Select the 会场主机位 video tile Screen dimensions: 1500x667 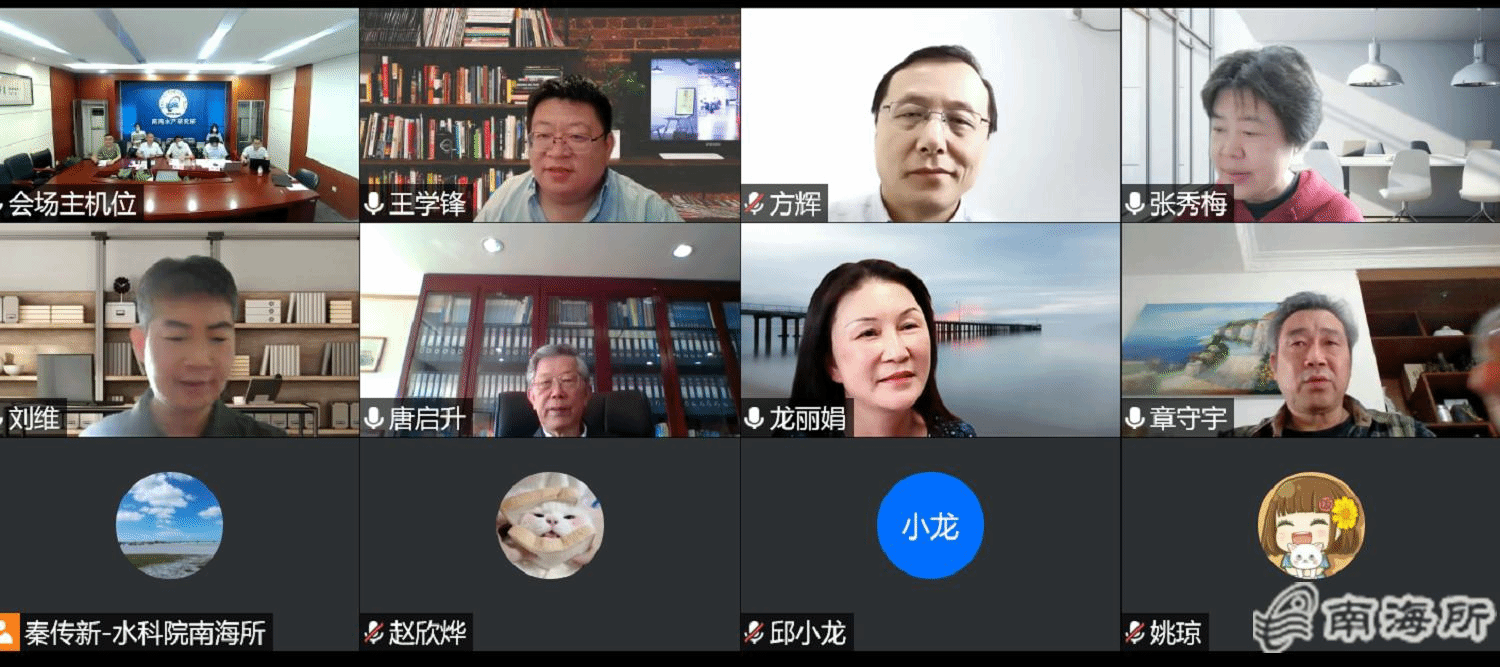pyautogui.click(x=179, y=115)
